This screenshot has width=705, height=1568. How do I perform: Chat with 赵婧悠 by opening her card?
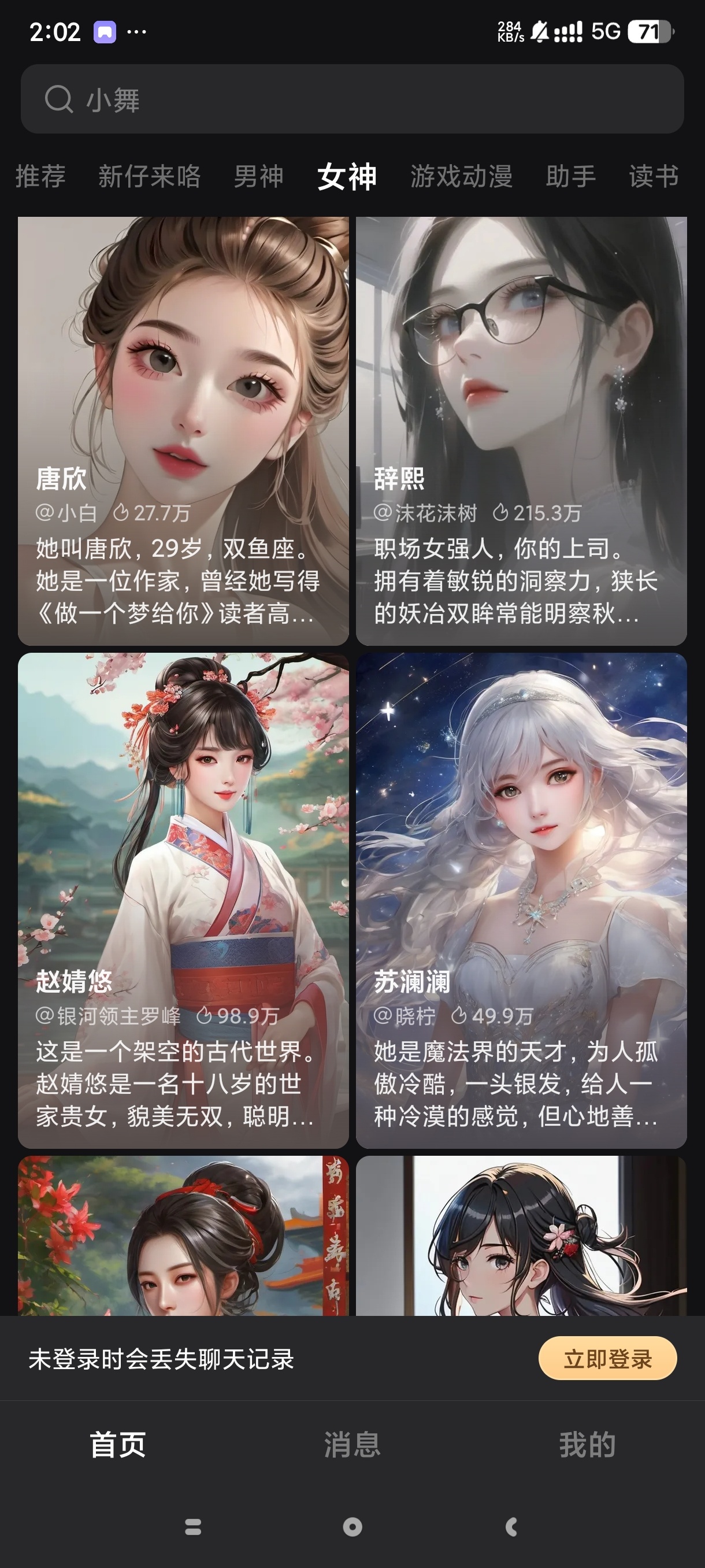(x=183, y=900)
